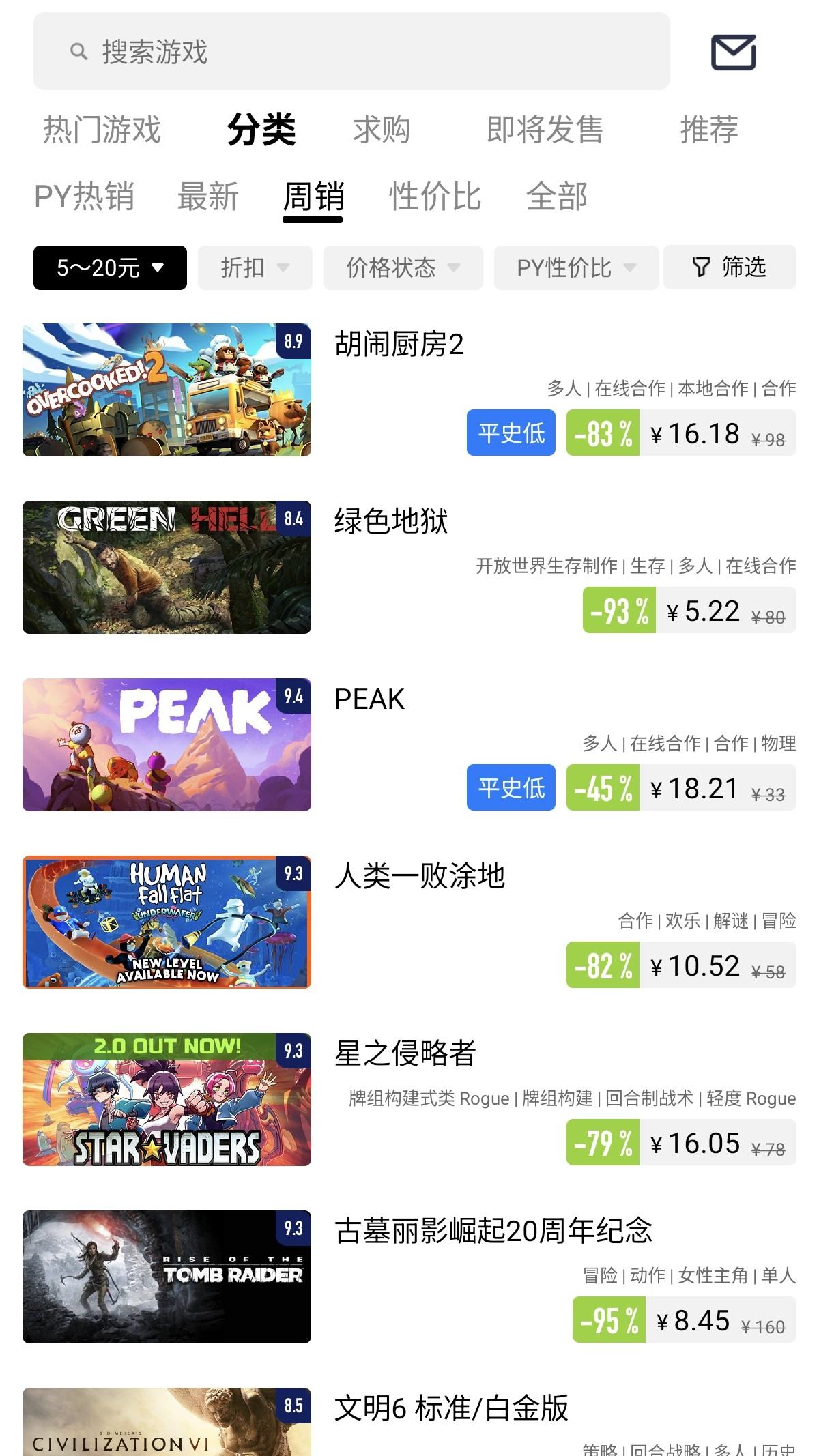Screen dimensions: 819x1456
Task: Open the 即将发售 tab
Action: [545, 130]
